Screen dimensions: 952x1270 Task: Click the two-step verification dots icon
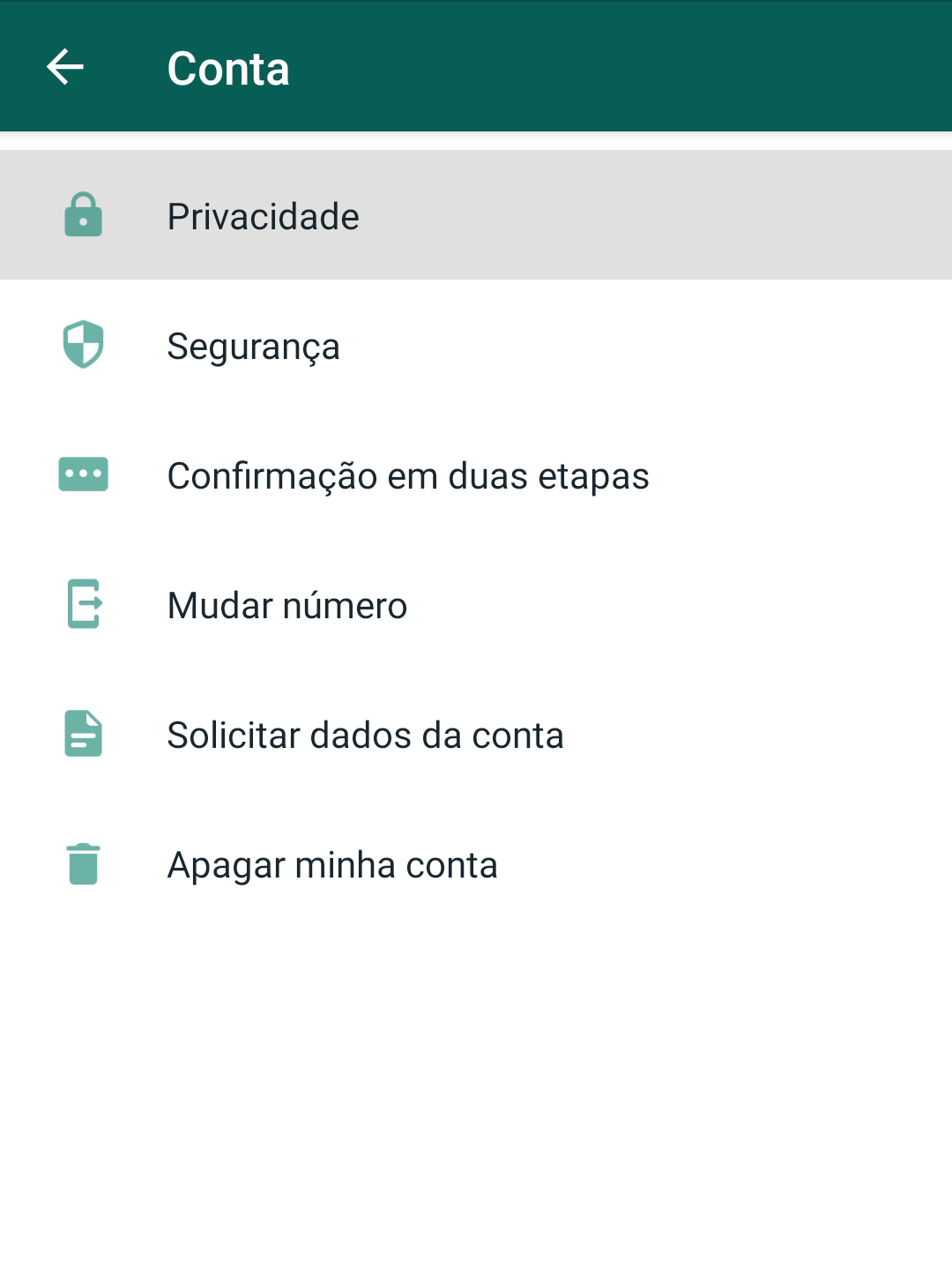84,474
